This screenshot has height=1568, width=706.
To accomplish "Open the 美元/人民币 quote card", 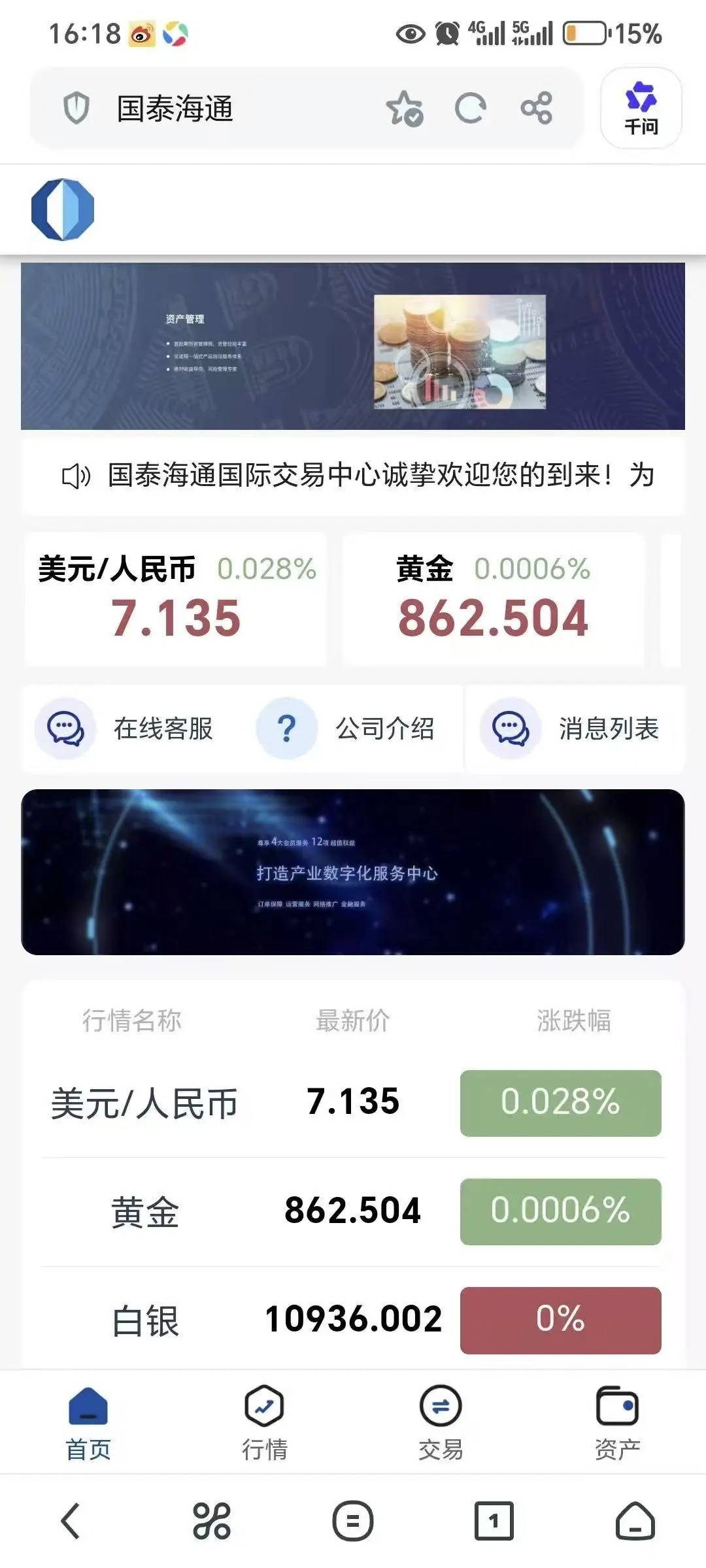I will [x=176, y=599].
